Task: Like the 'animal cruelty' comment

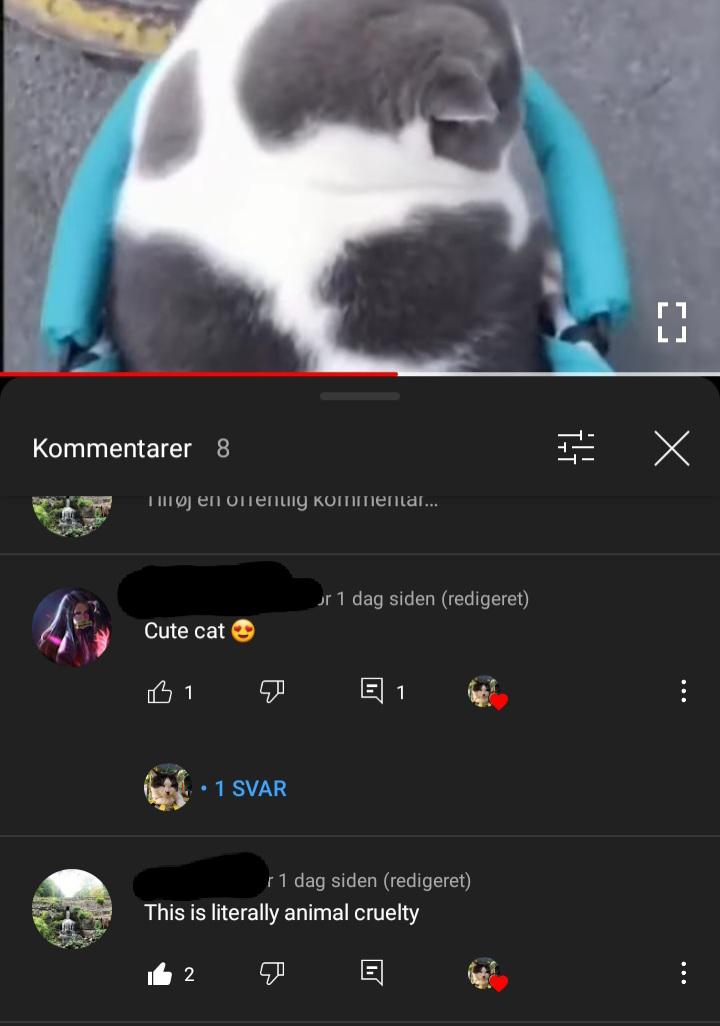Action: [x=160, y=974]
